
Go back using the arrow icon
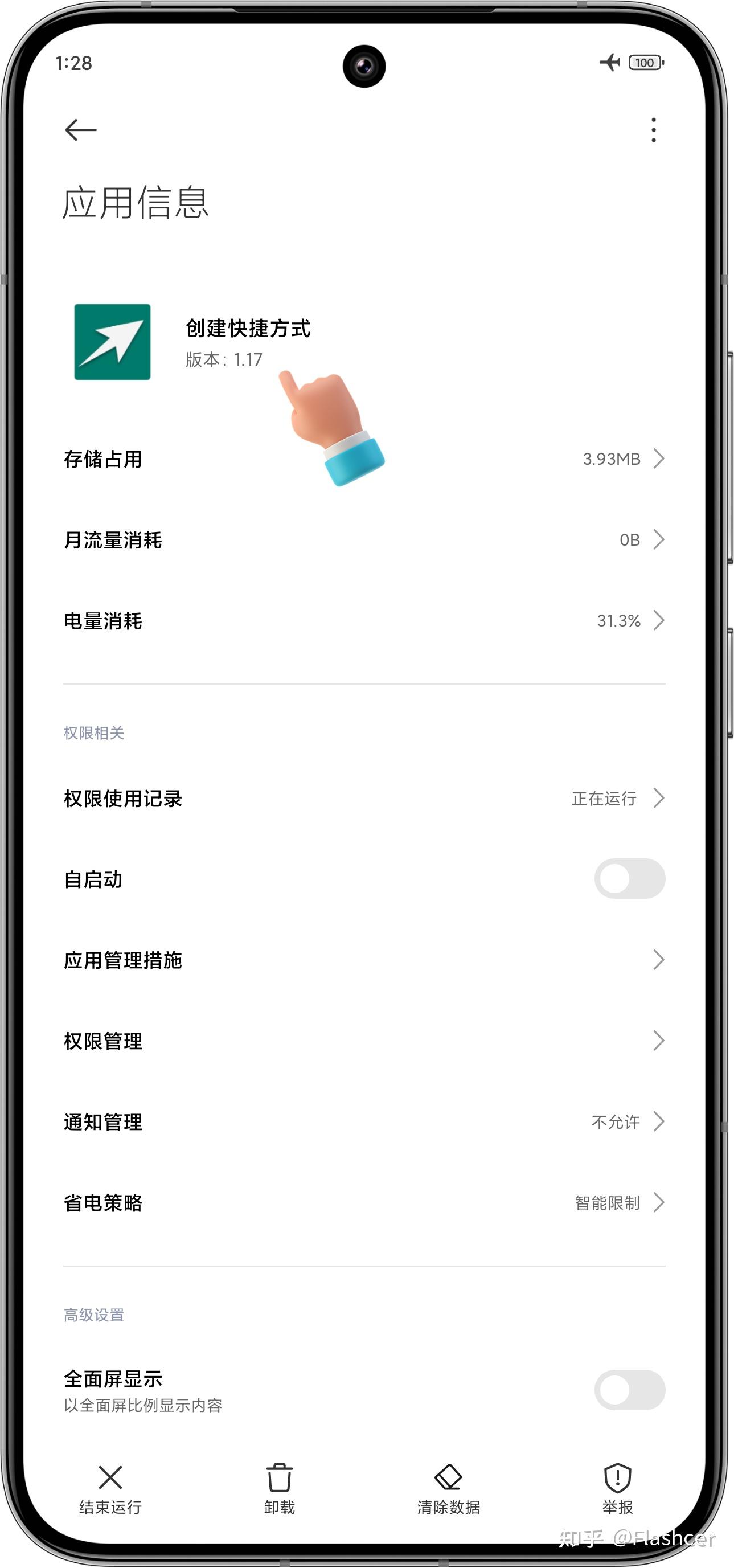(80, 130)
